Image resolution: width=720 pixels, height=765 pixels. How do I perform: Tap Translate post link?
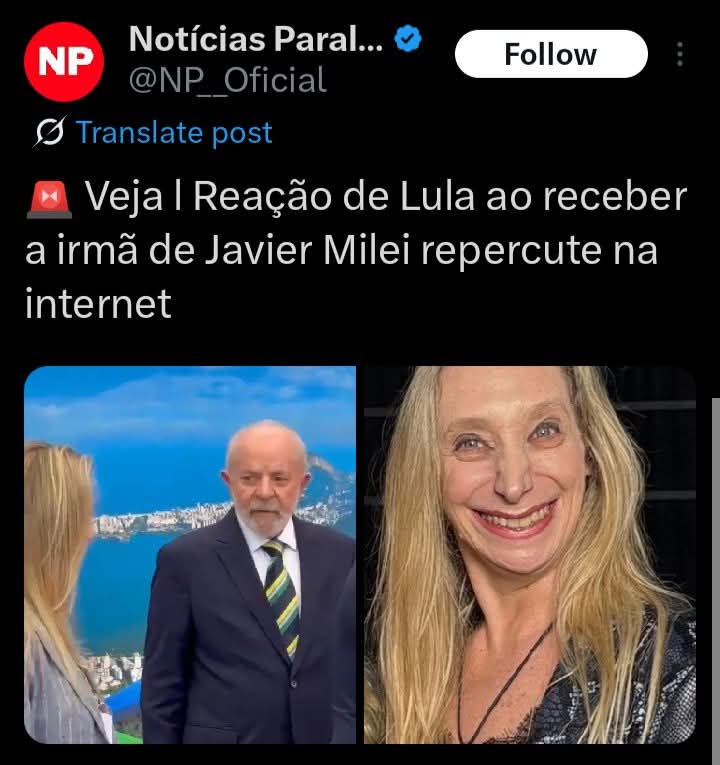(173, 132)
